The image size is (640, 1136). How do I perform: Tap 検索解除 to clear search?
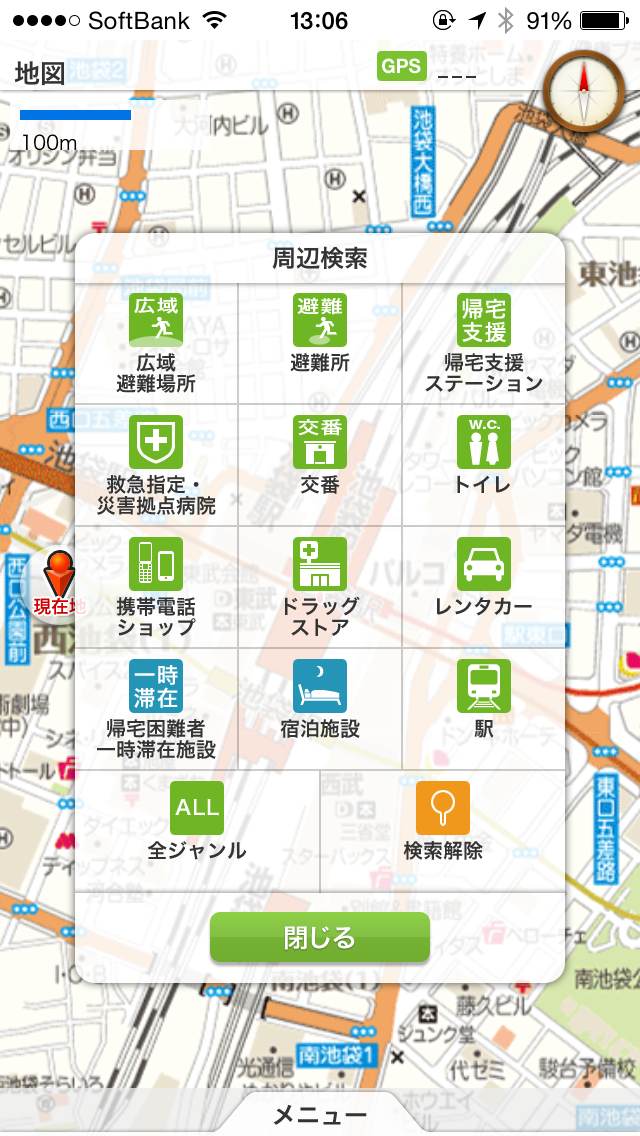click(x=443, y=822)
